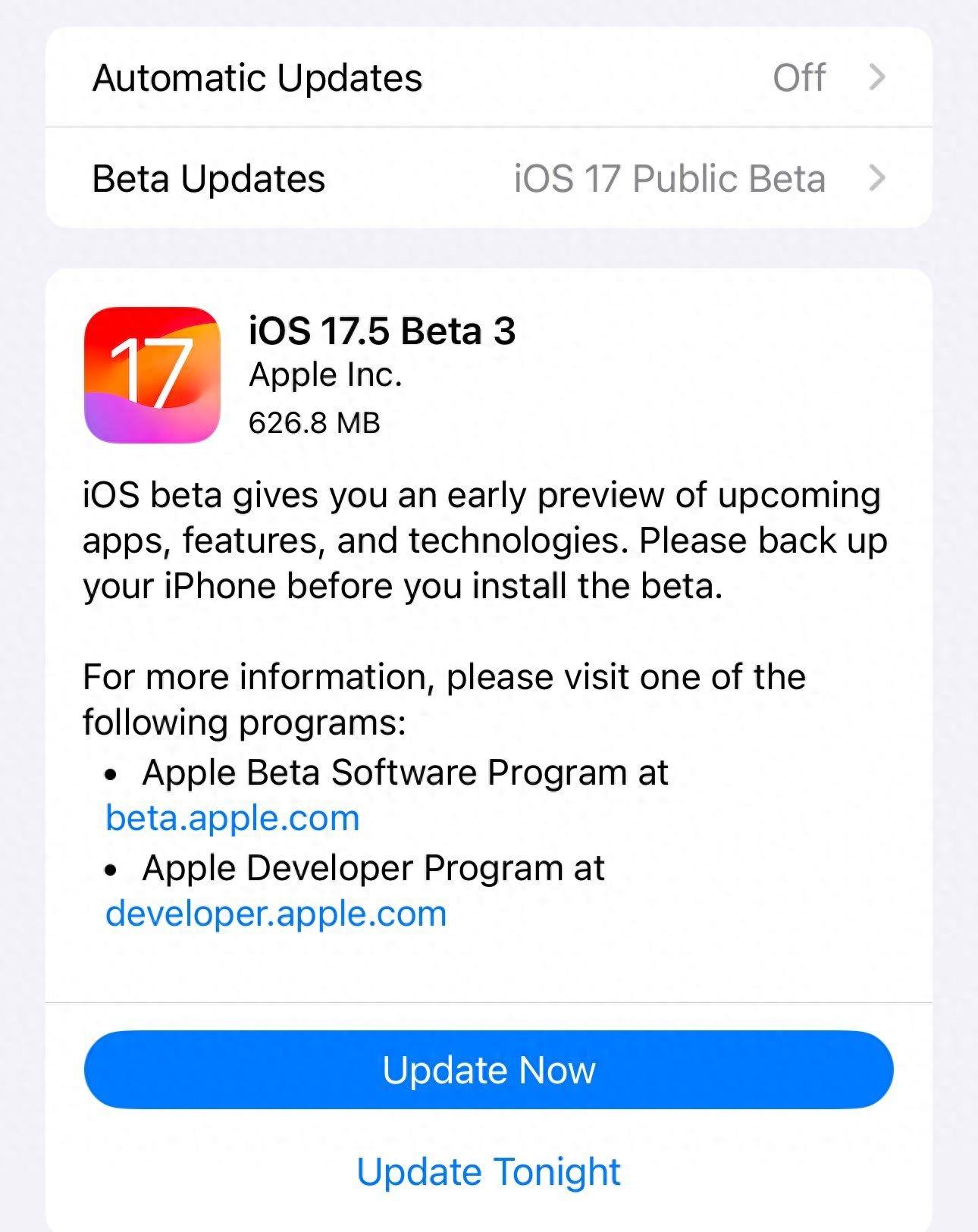Visit the beta.apple.com link
This screenshot has width=978, height=1232.
(232, 818)
